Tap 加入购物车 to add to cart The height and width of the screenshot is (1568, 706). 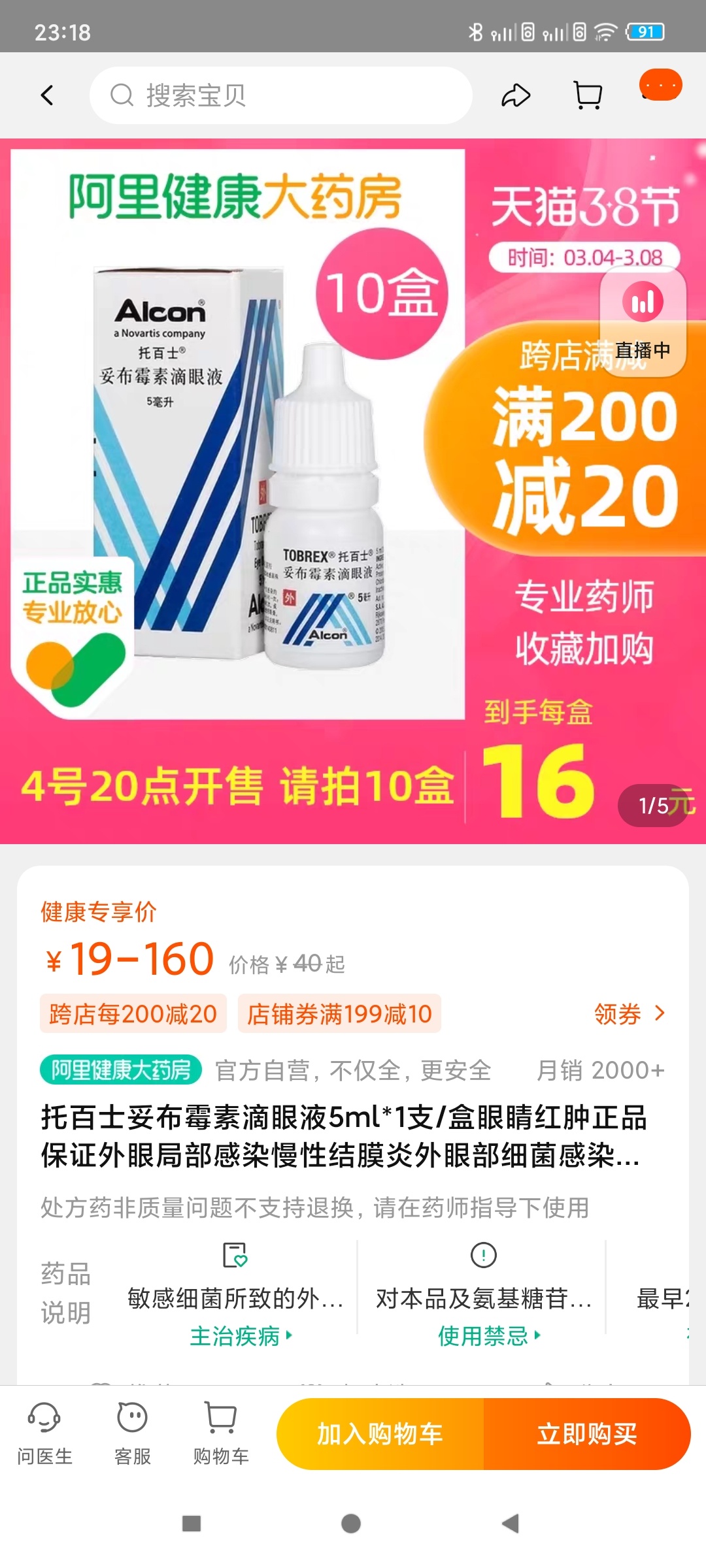coord(380,1433)
